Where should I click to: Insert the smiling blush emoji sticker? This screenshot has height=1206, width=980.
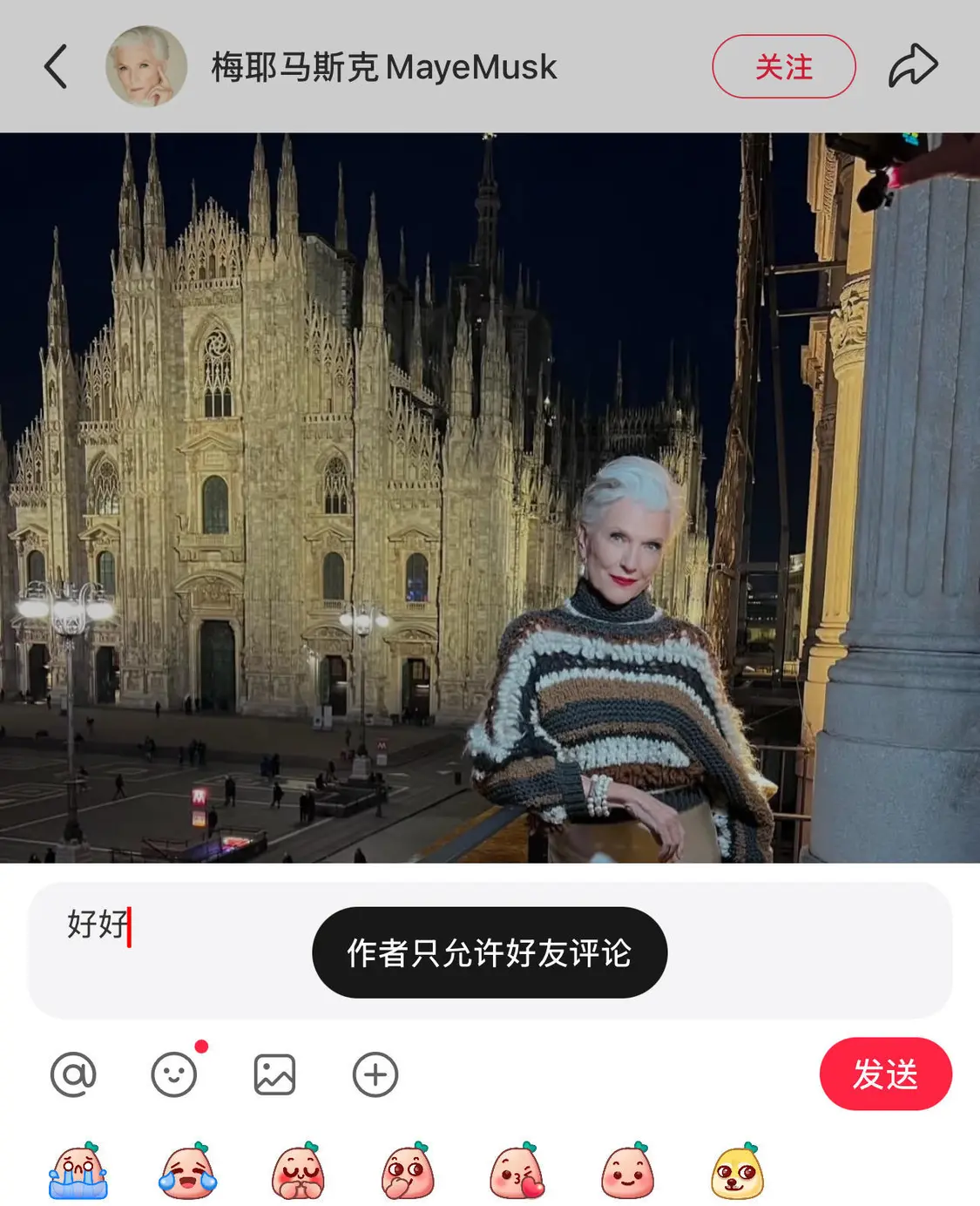point(627,1172)
